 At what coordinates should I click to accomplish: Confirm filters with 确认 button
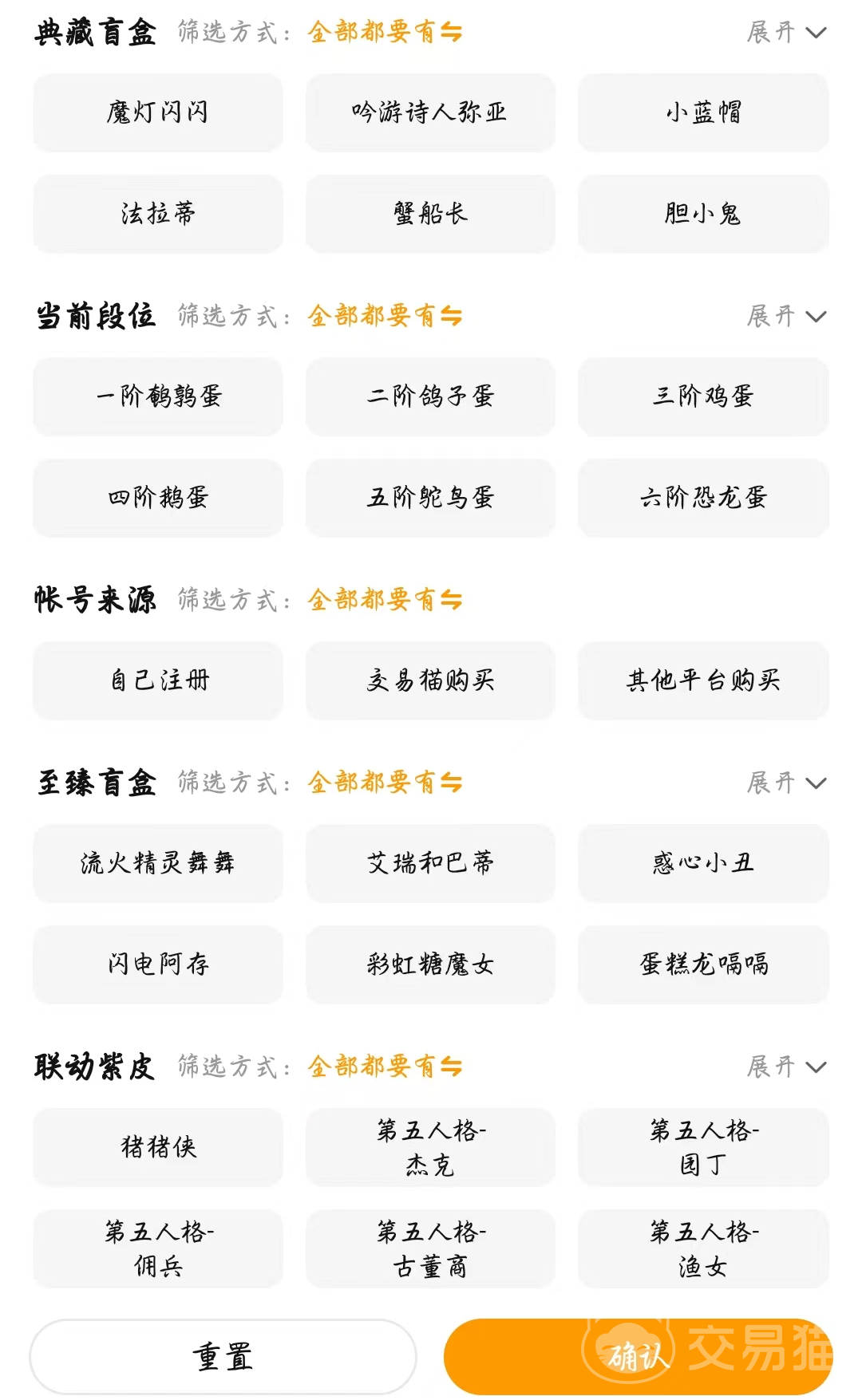pyautogui.click(x=637, y=1357)
